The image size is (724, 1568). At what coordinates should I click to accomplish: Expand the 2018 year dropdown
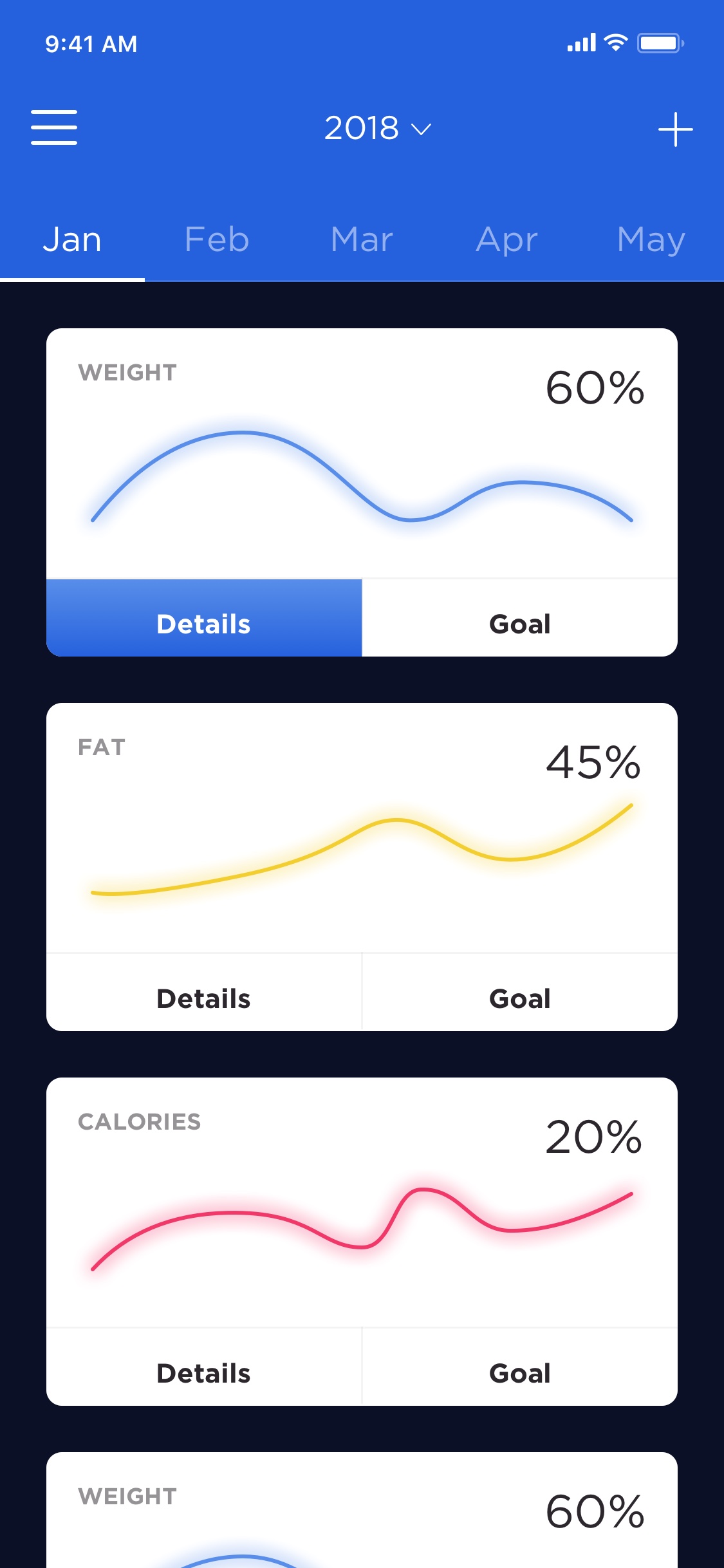click(378, 128)
